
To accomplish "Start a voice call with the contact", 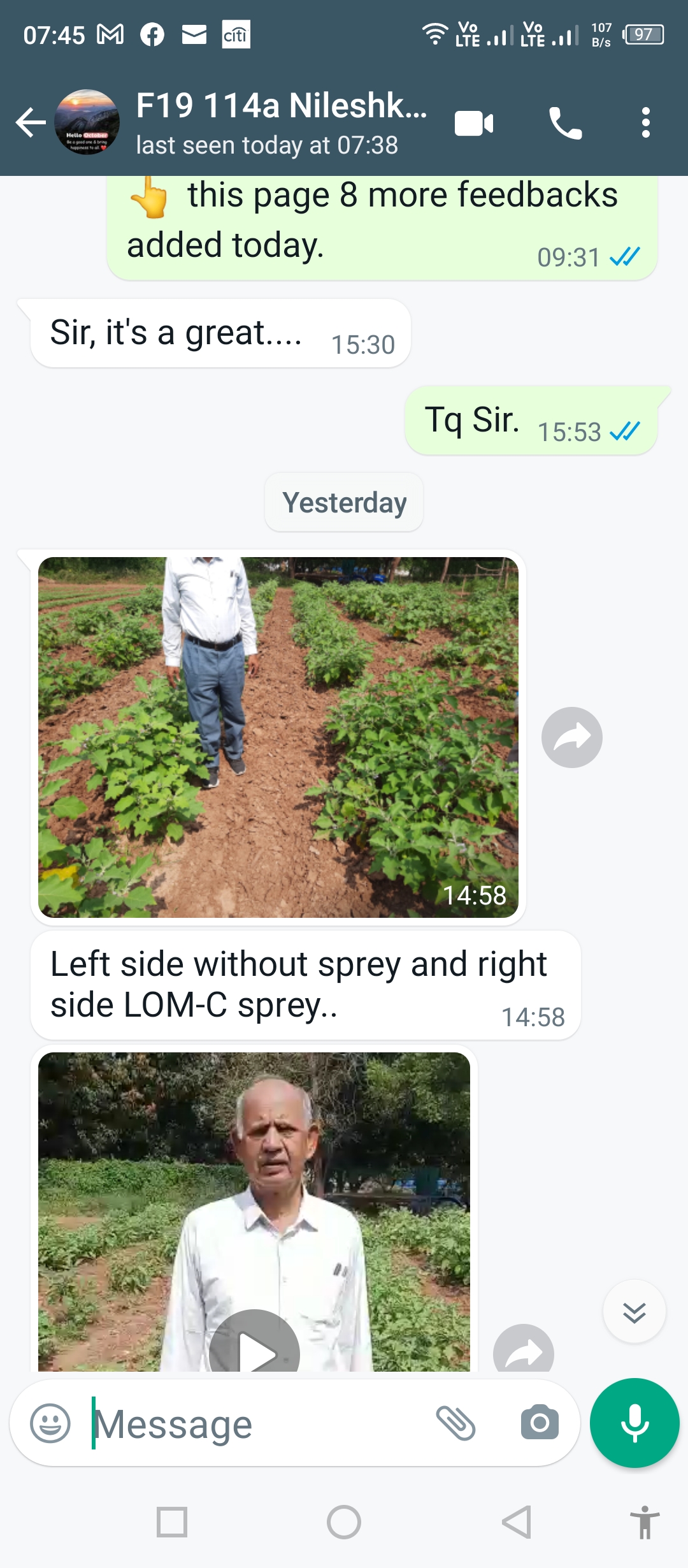I will pos(565,123).
